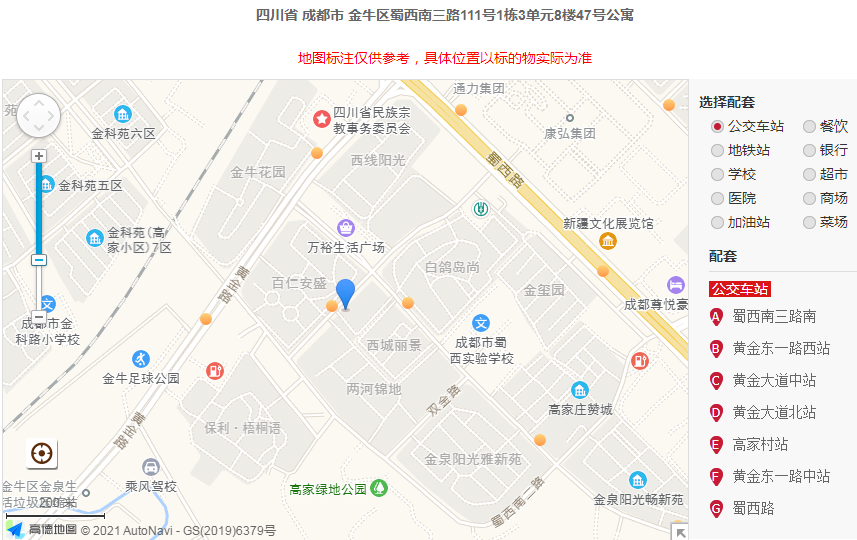Select the 银行 radio option

point(809,151)
